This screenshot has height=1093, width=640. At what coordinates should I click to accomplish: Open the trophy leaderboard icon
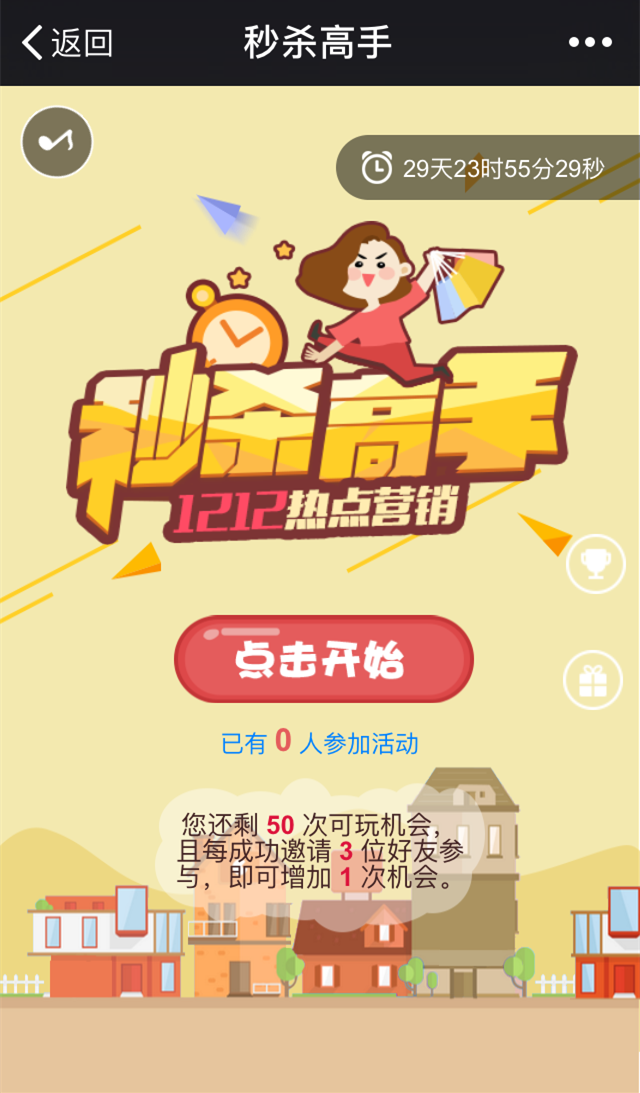(595, 566)
